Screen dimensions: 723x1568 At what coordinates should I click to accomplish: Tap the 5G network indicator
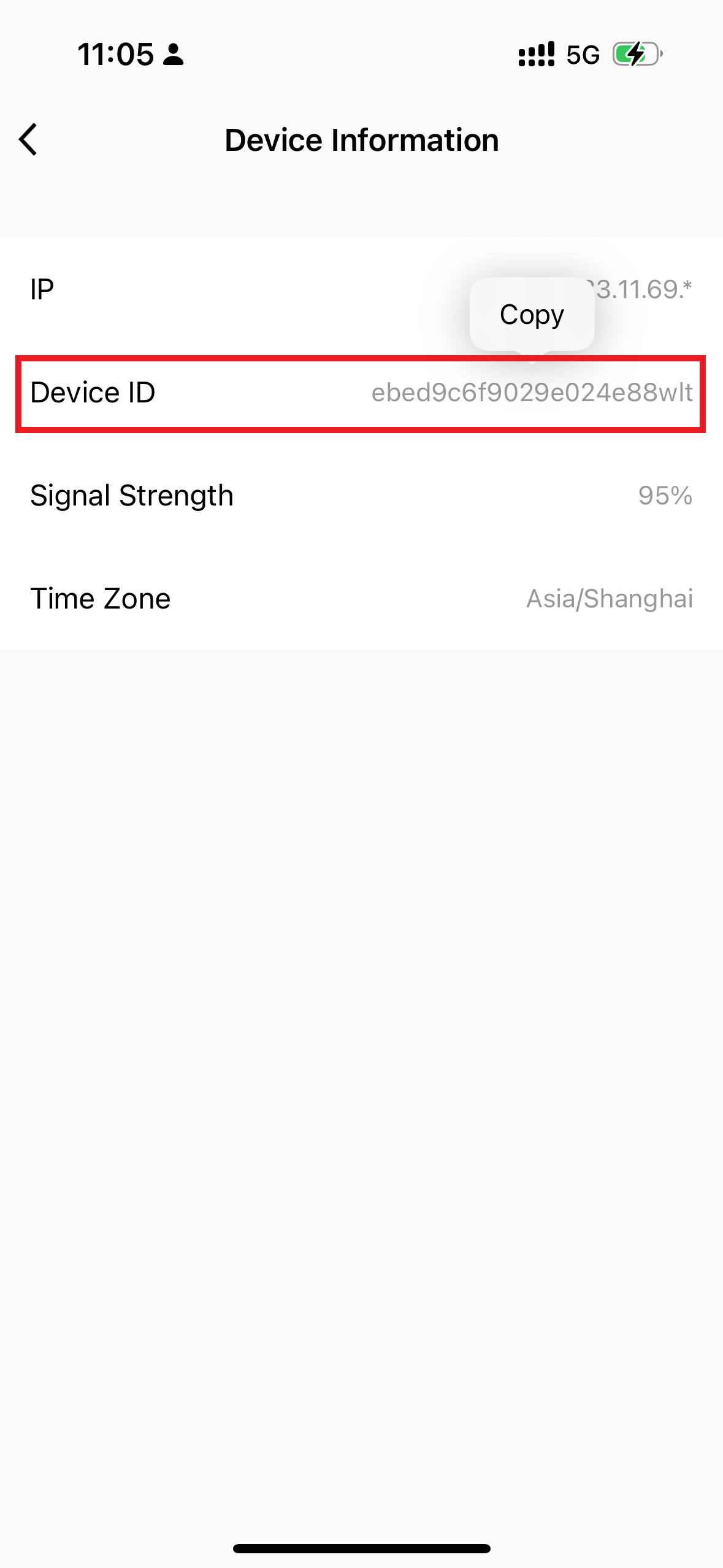tap(581, 55)
